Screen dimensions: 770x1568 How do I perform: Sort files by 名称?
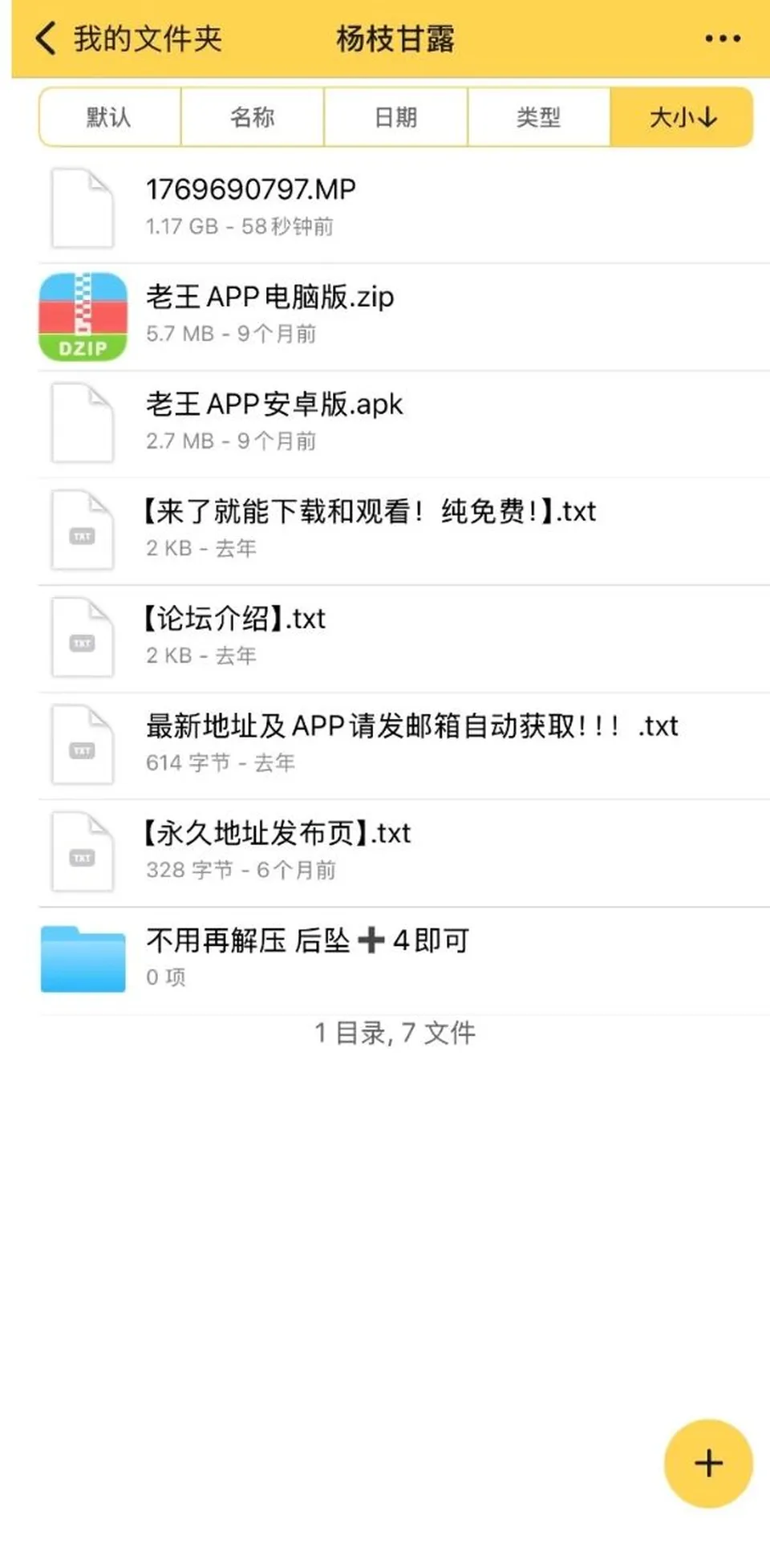(x=253, y=117)
